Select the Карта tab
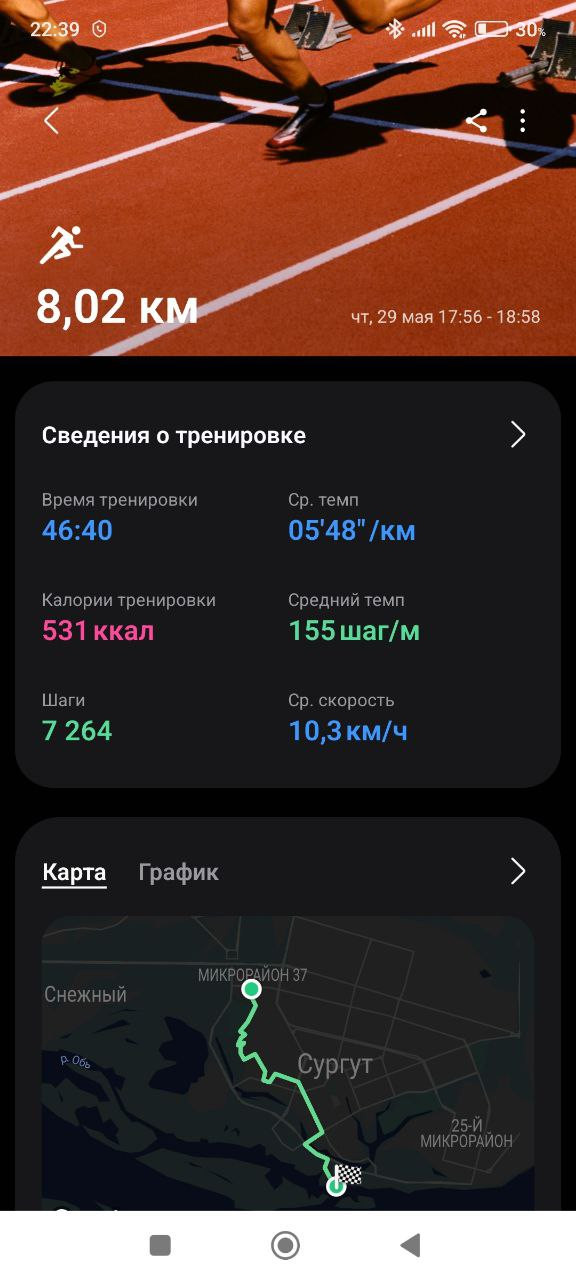The width and height of the screenshot is (576, 1280). pyautogui.click(x=74, y=872)
